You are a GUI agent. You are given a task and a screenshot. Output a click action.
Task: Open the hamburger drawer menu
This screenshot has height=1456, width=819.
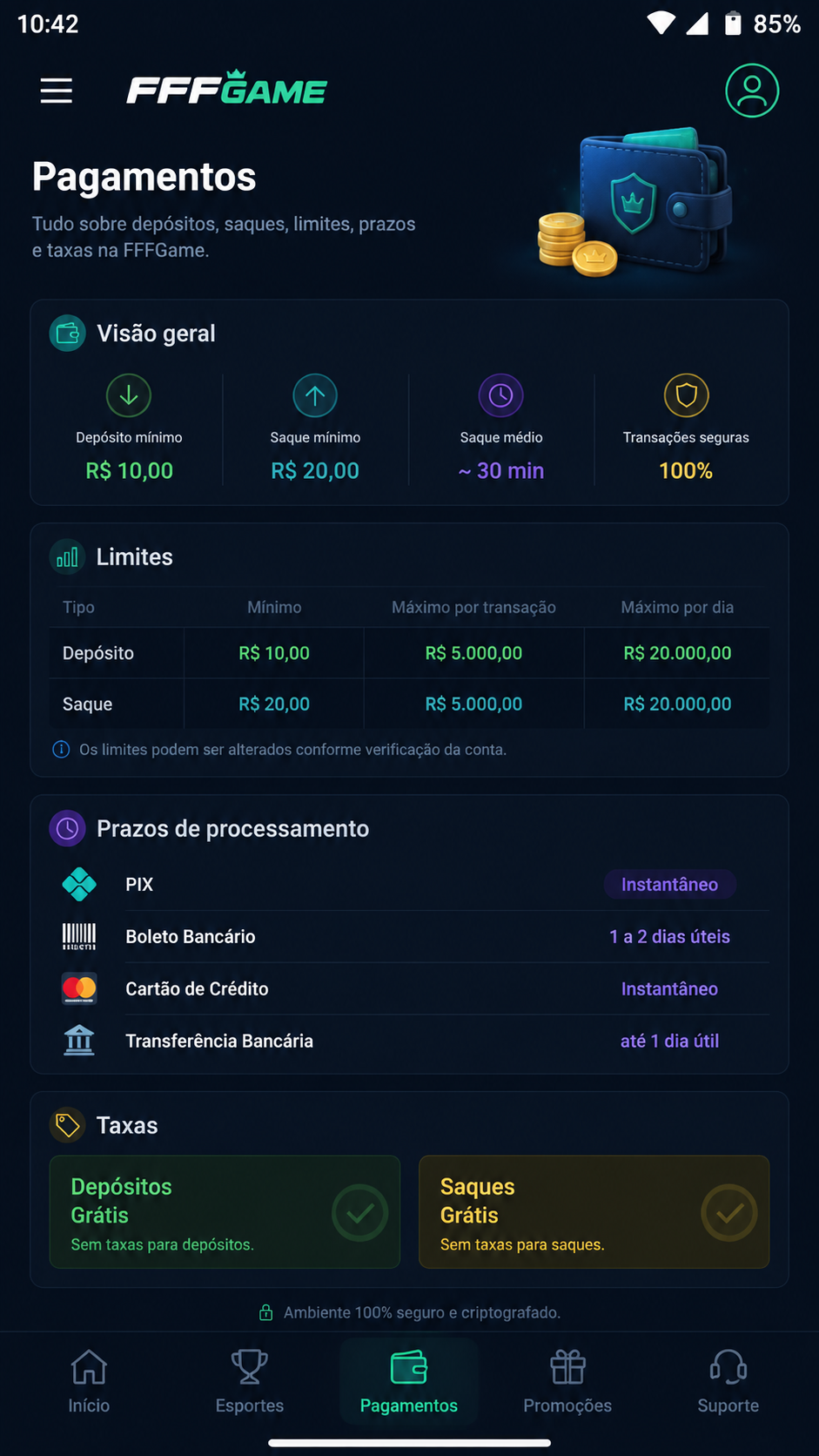[57, 91]
